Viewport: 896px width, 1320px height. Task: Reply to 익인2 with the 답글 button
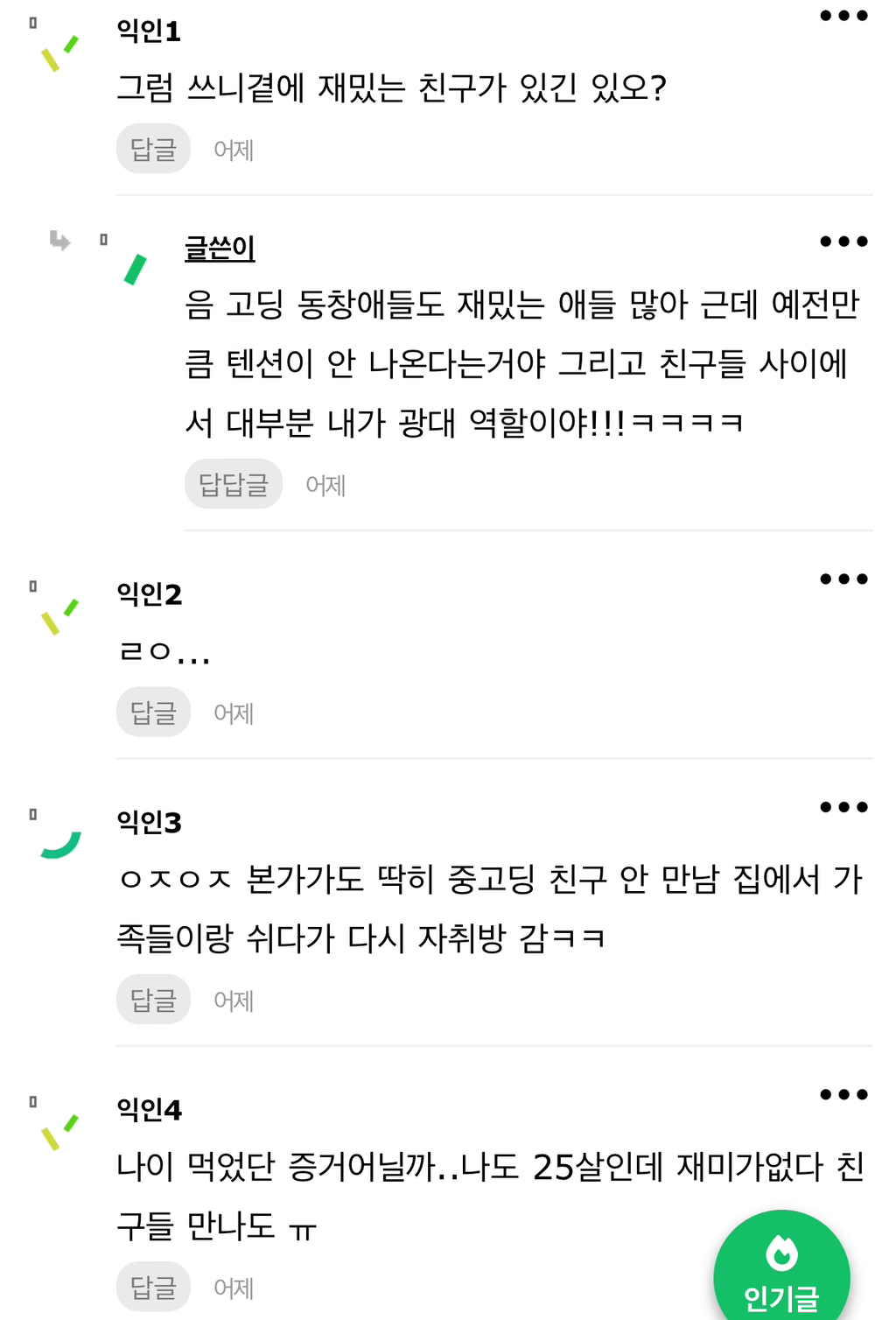[153, 713]
